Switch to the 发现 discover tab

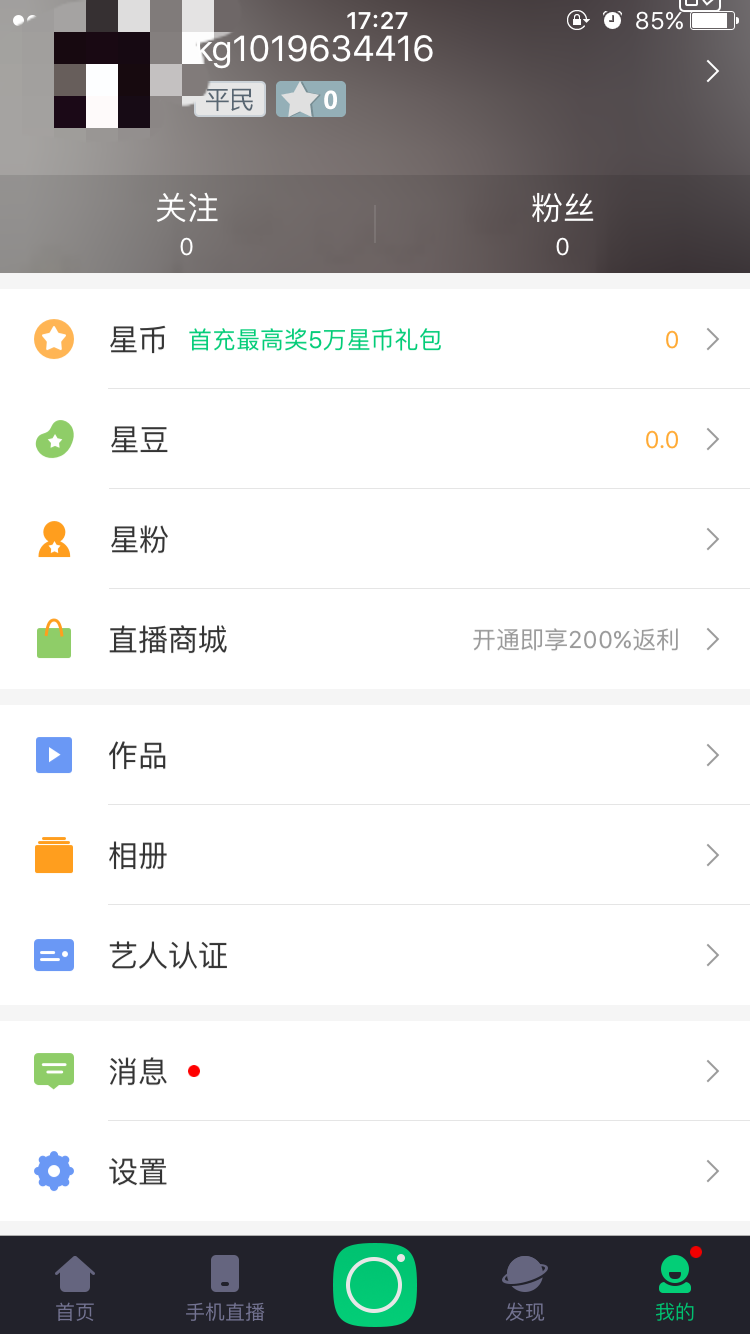(x=525, y=1285)
